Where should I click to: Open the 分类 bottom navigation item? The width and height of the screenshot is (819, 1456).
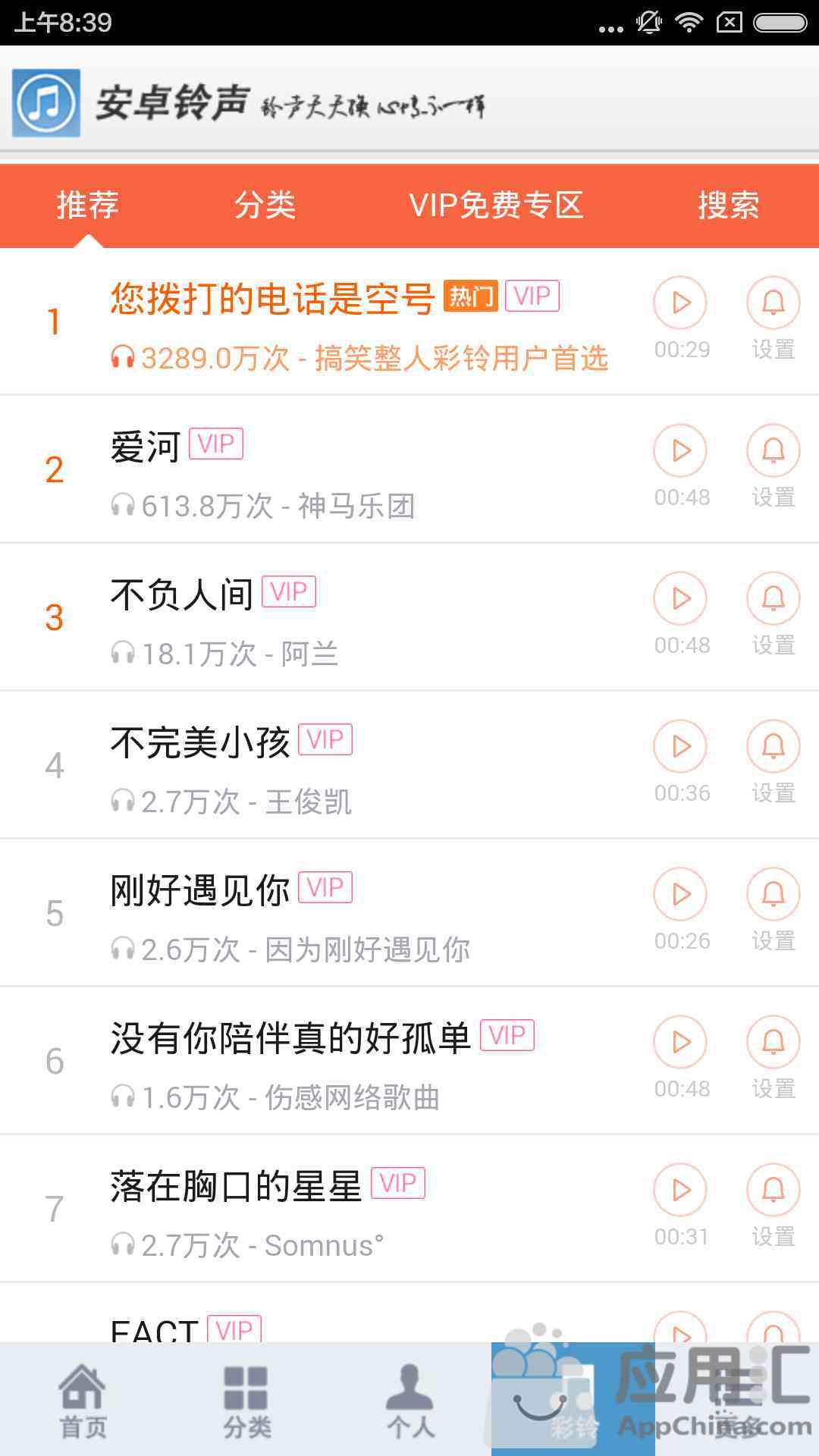point(246,1401)
